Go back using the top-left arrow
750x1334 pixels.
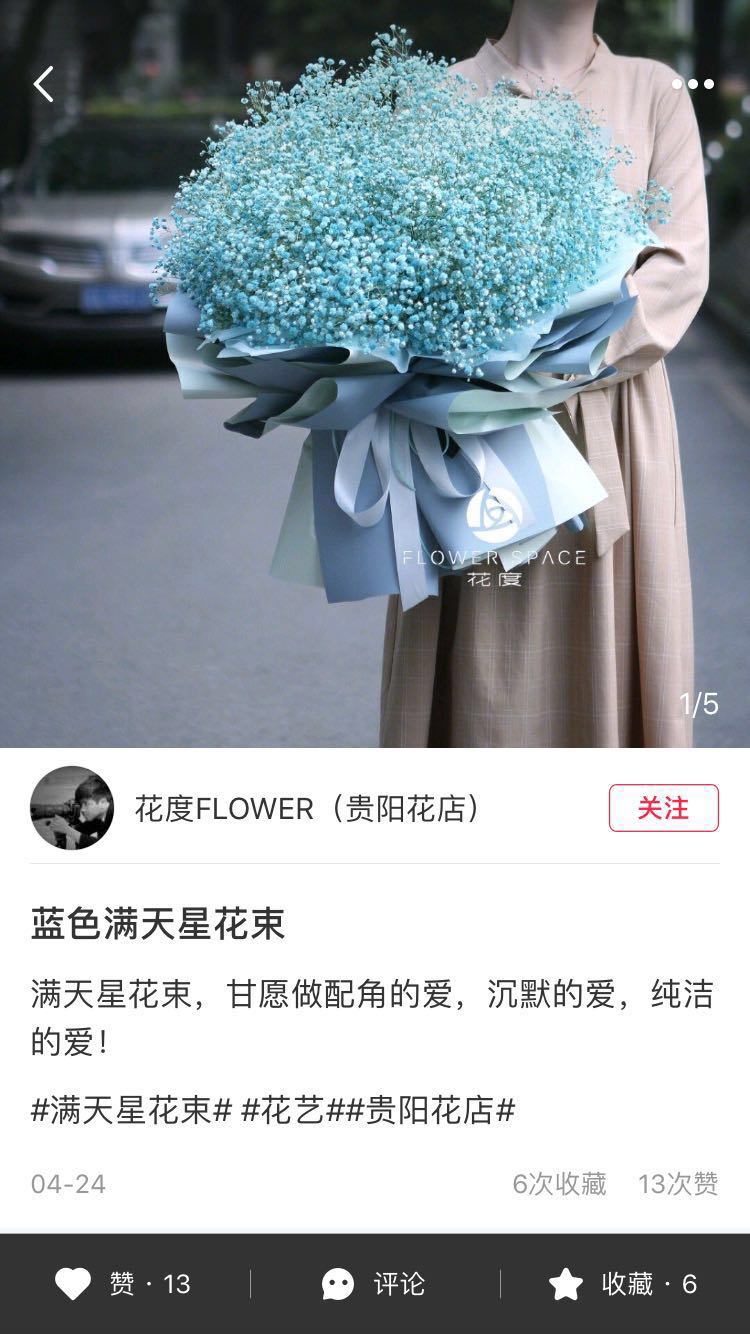coord(43,85)
